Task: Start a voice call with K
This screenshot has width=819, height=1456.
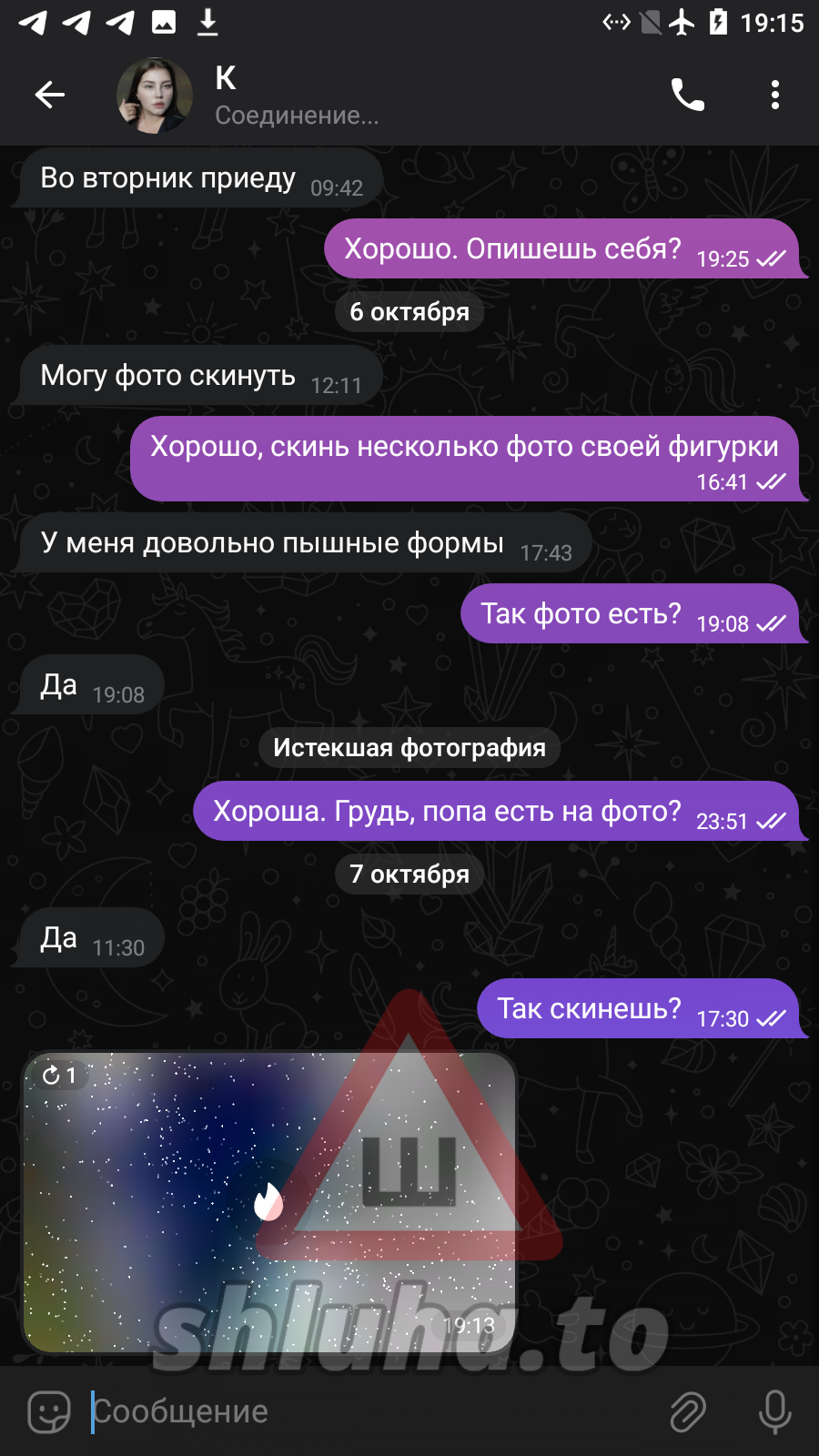Action: coord(687,95)
